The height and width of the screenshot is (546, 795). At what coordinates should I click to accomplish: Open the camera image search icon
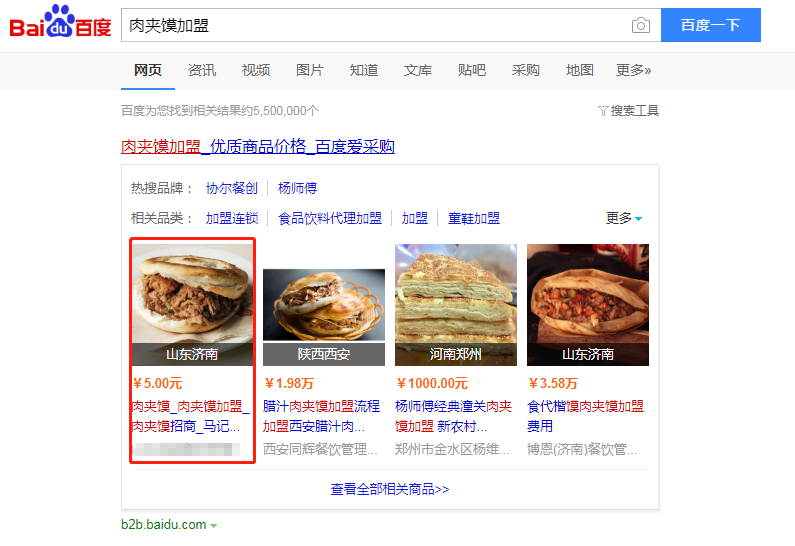[640, 26]
